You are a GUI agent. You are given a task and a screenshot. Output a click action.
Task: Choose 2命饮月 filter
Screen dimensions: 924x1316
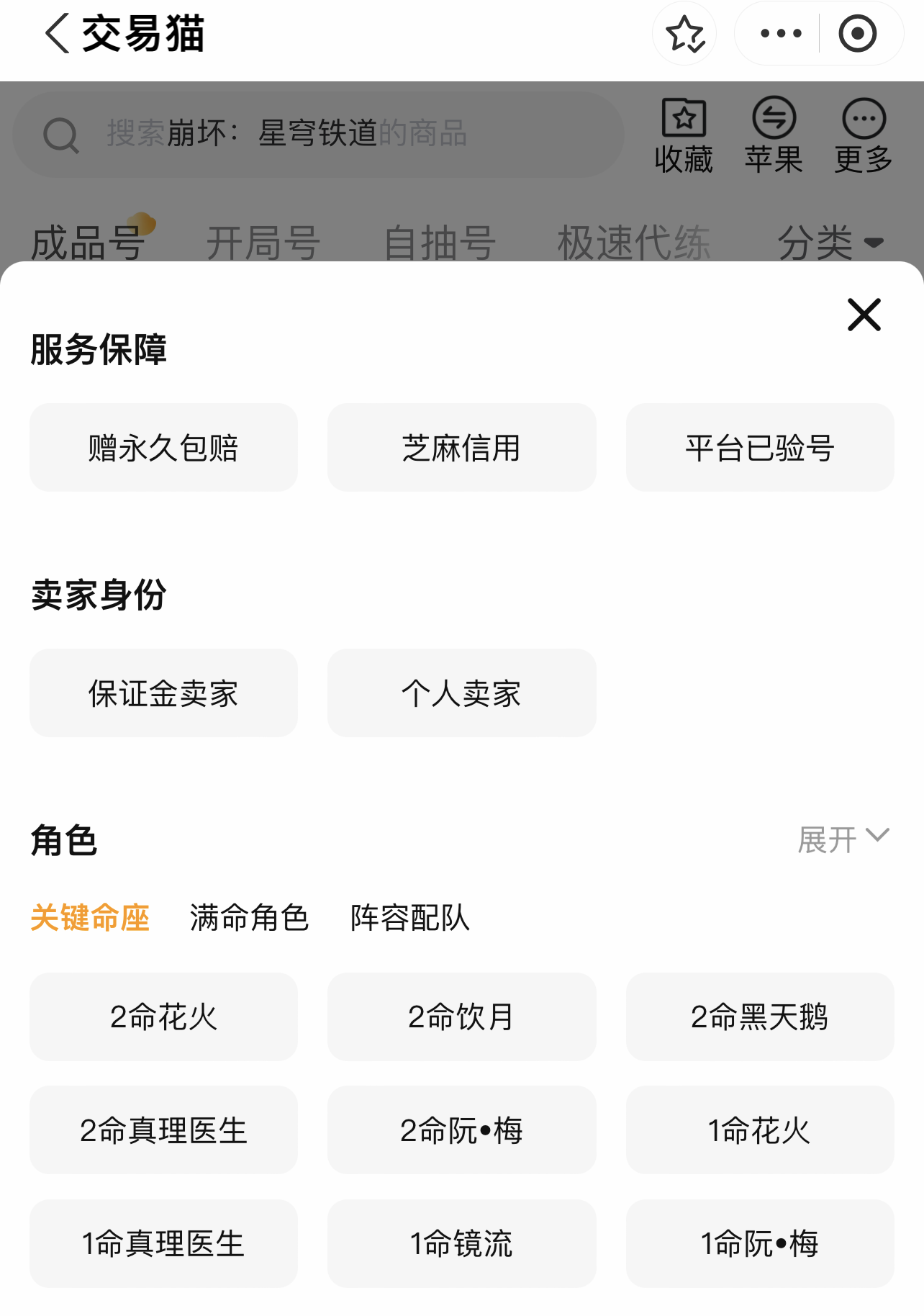point(461,1017)
